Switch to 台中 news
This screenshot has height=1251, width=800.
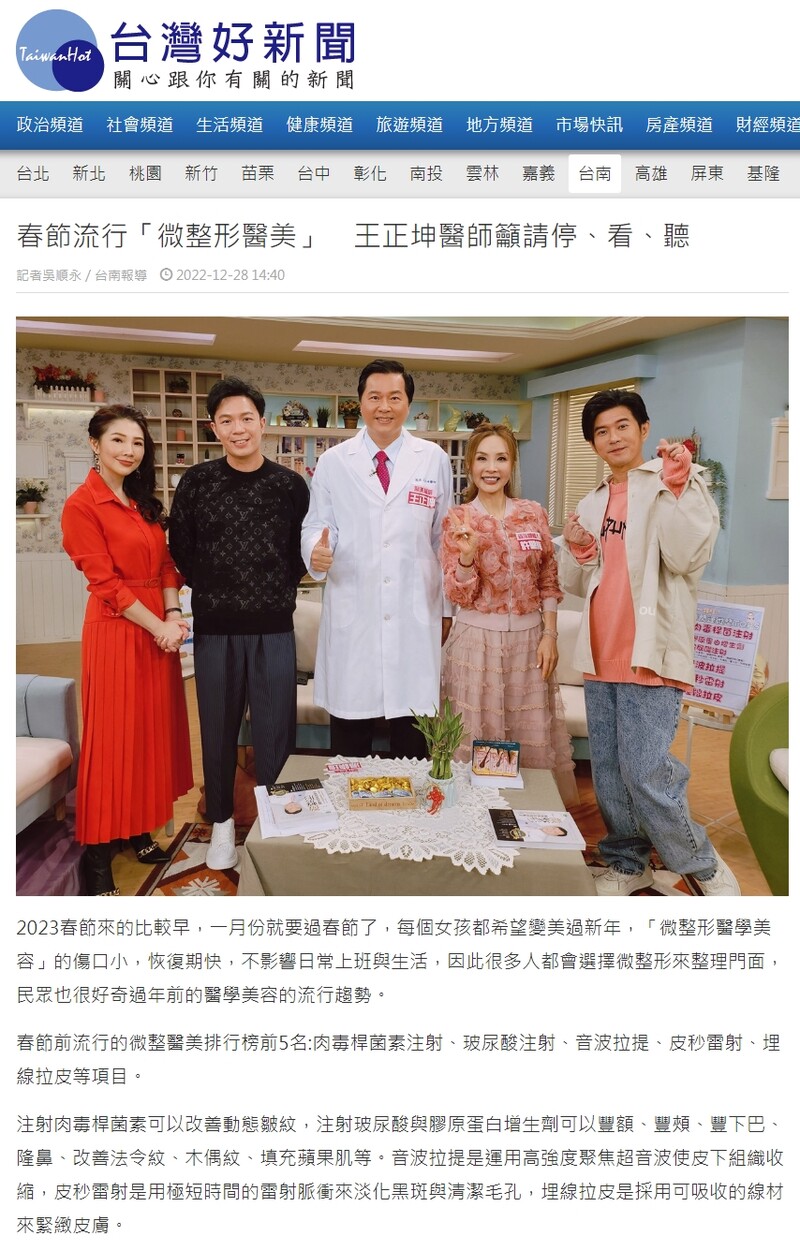click(314, 173)
